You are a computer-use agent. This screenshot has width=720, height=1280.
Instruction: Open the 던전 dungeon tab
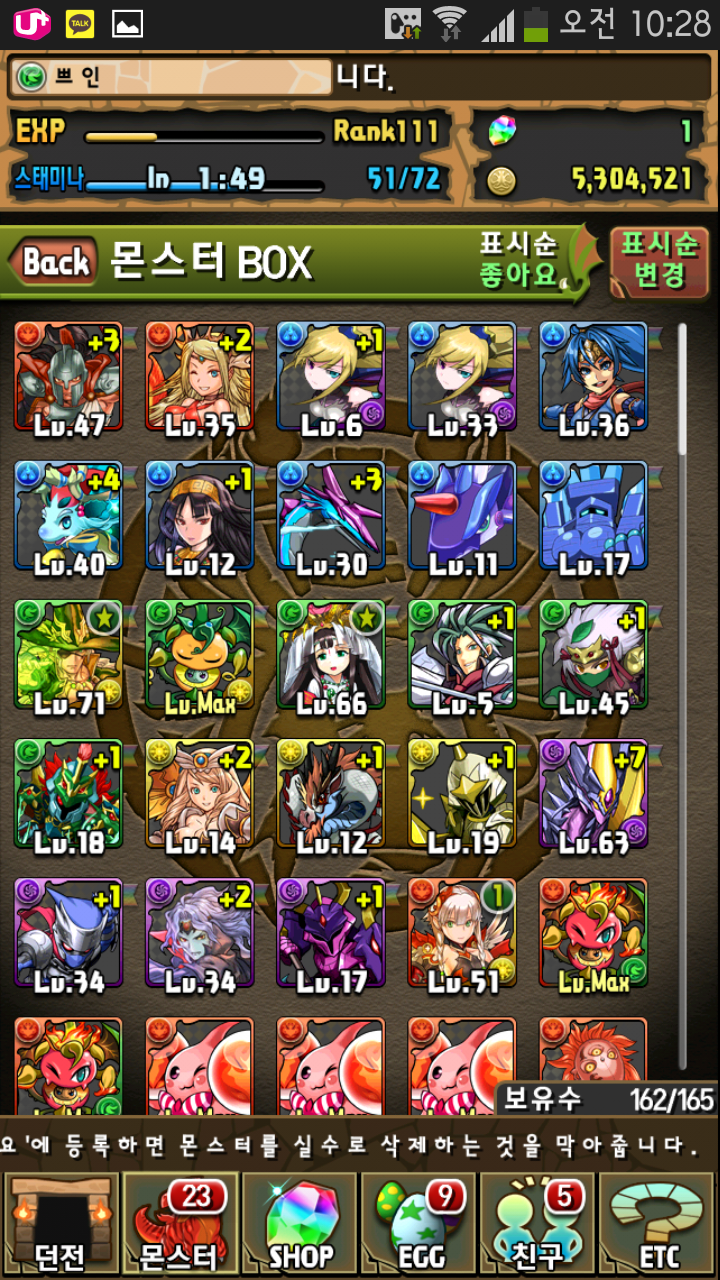(60, 1225)
